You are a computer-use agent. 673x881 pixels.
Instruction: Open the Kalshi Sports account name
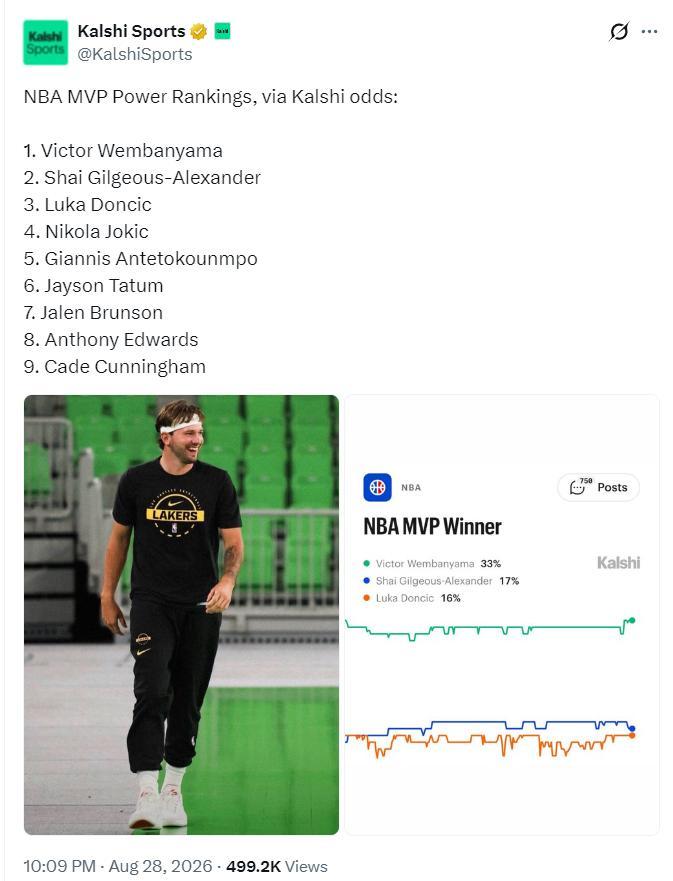(131, 31)
